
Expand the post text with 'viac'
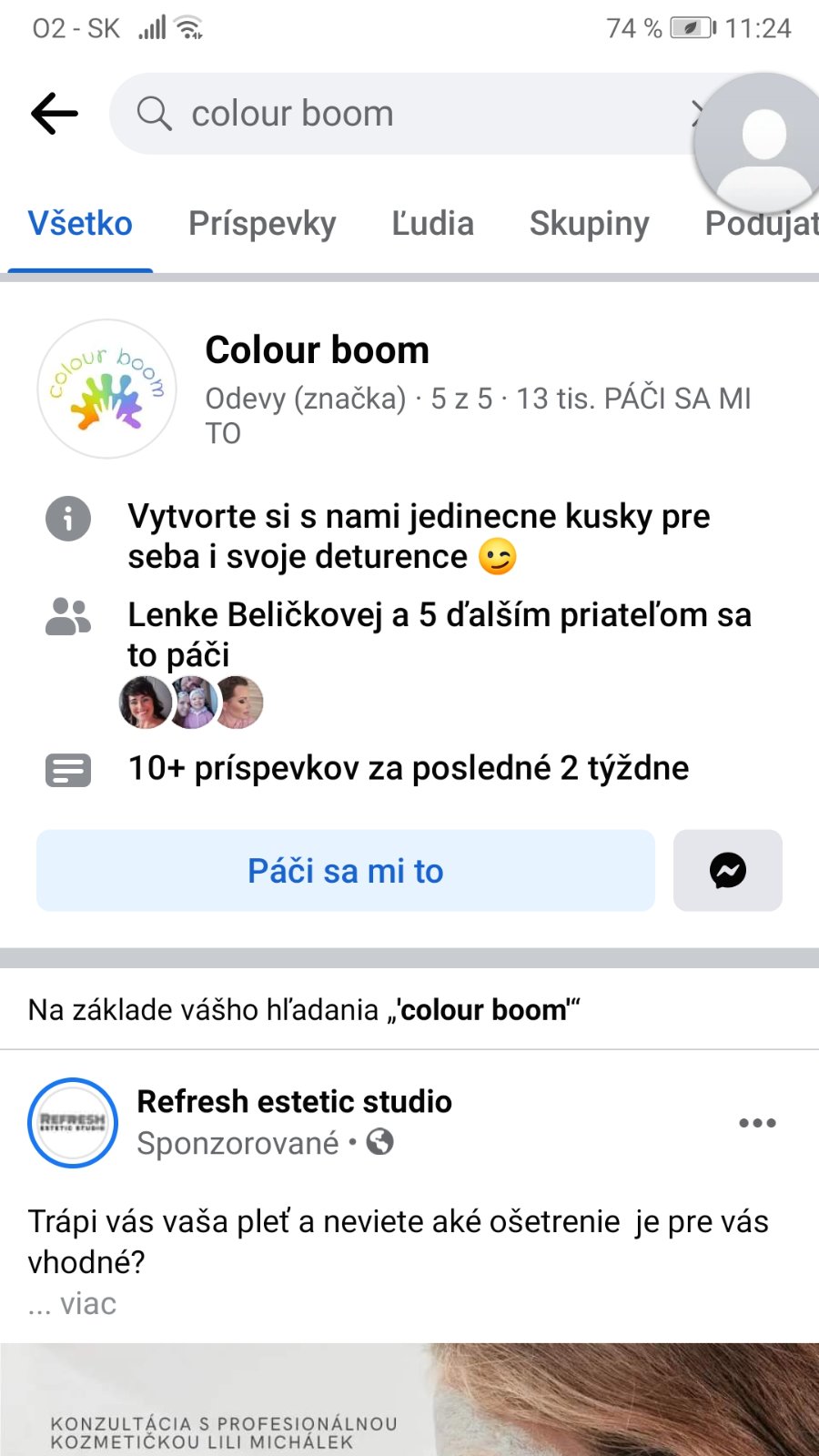[x=87, y=1304]
